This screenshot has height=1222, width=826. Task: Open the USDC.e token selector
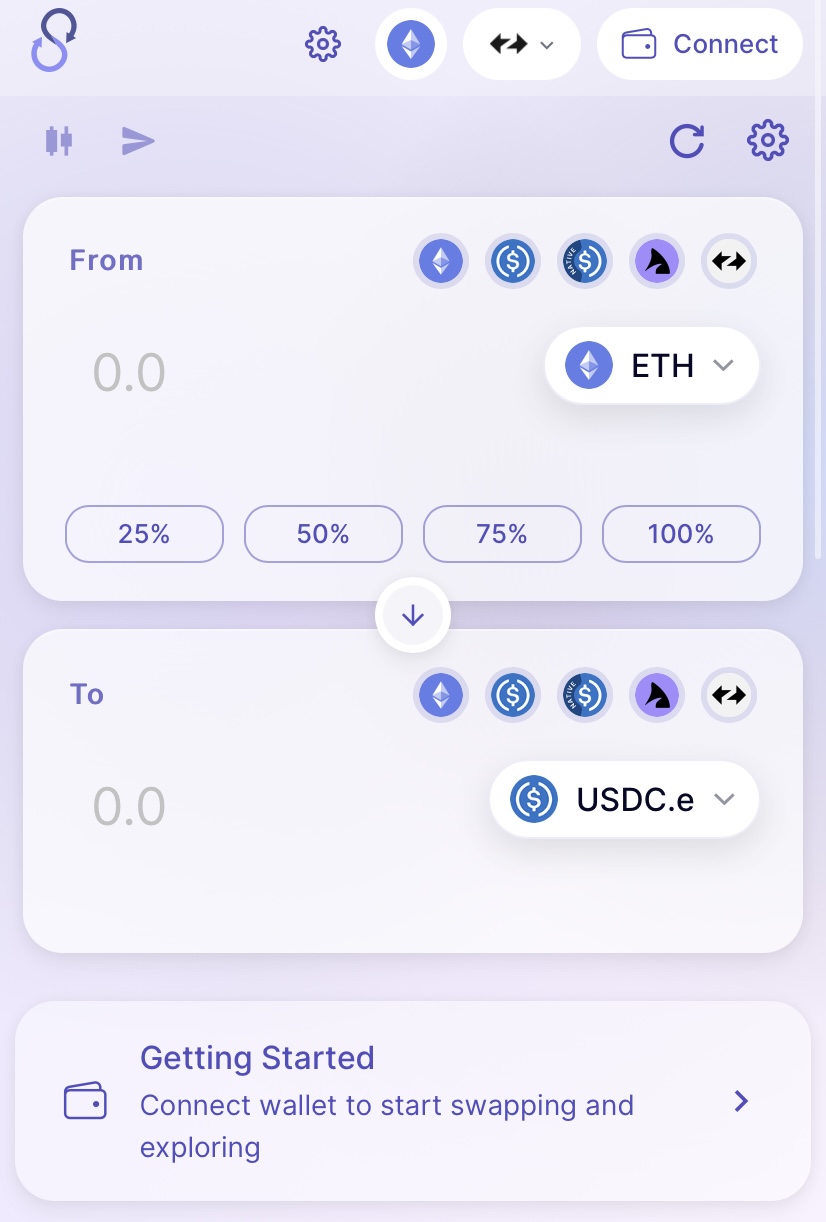624,800
